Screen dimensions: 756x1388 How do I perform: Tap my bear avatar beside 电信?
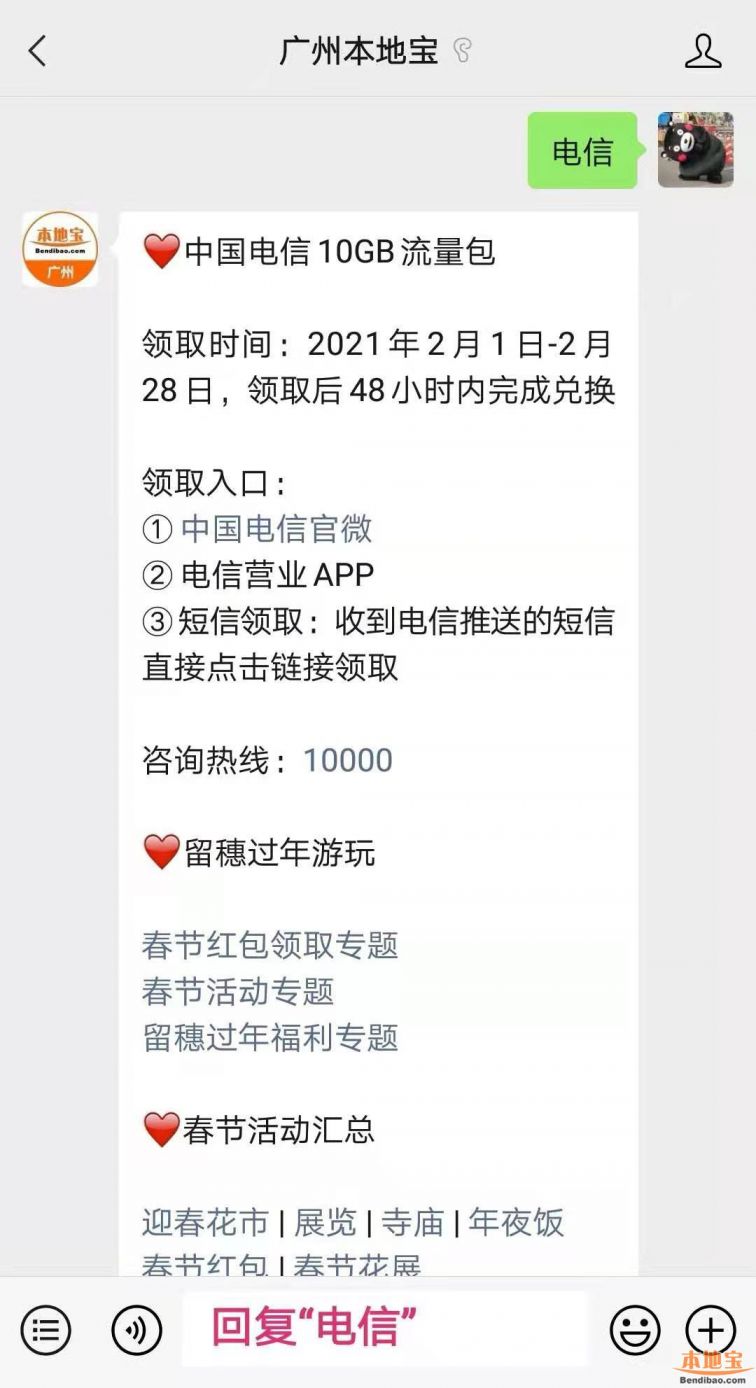tap(695, 150)
